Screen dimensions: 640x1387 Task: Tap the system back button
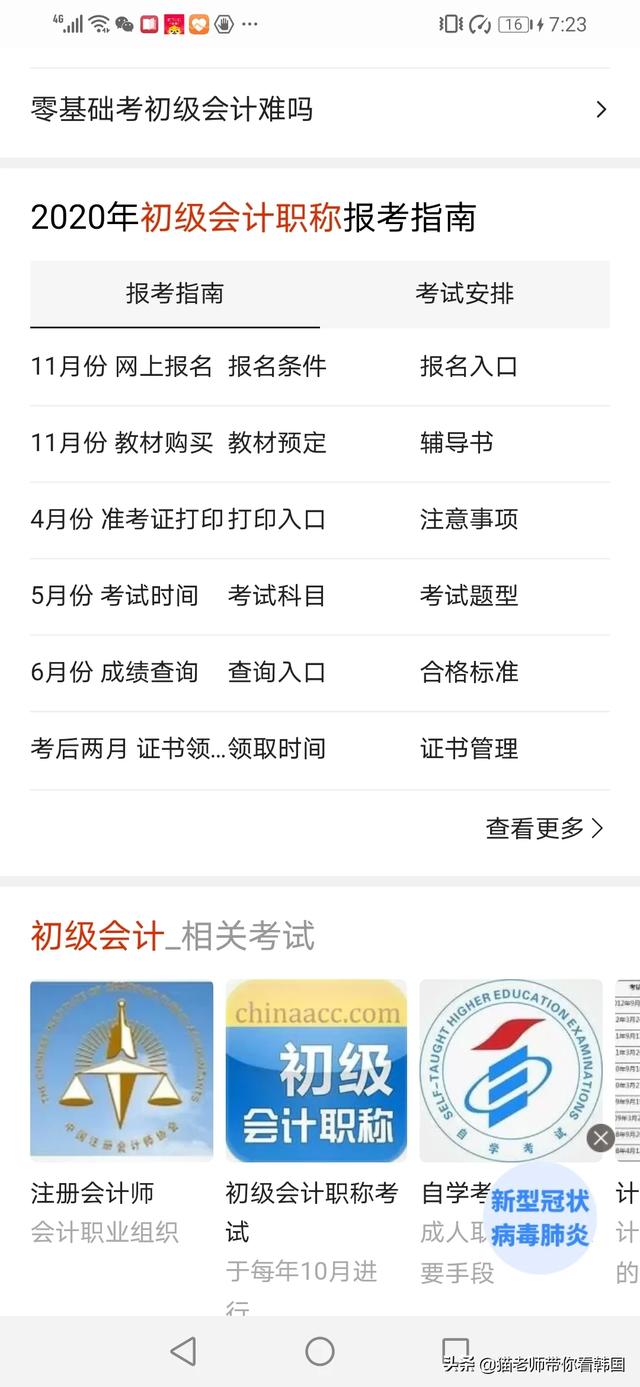tap(183, 1352)
